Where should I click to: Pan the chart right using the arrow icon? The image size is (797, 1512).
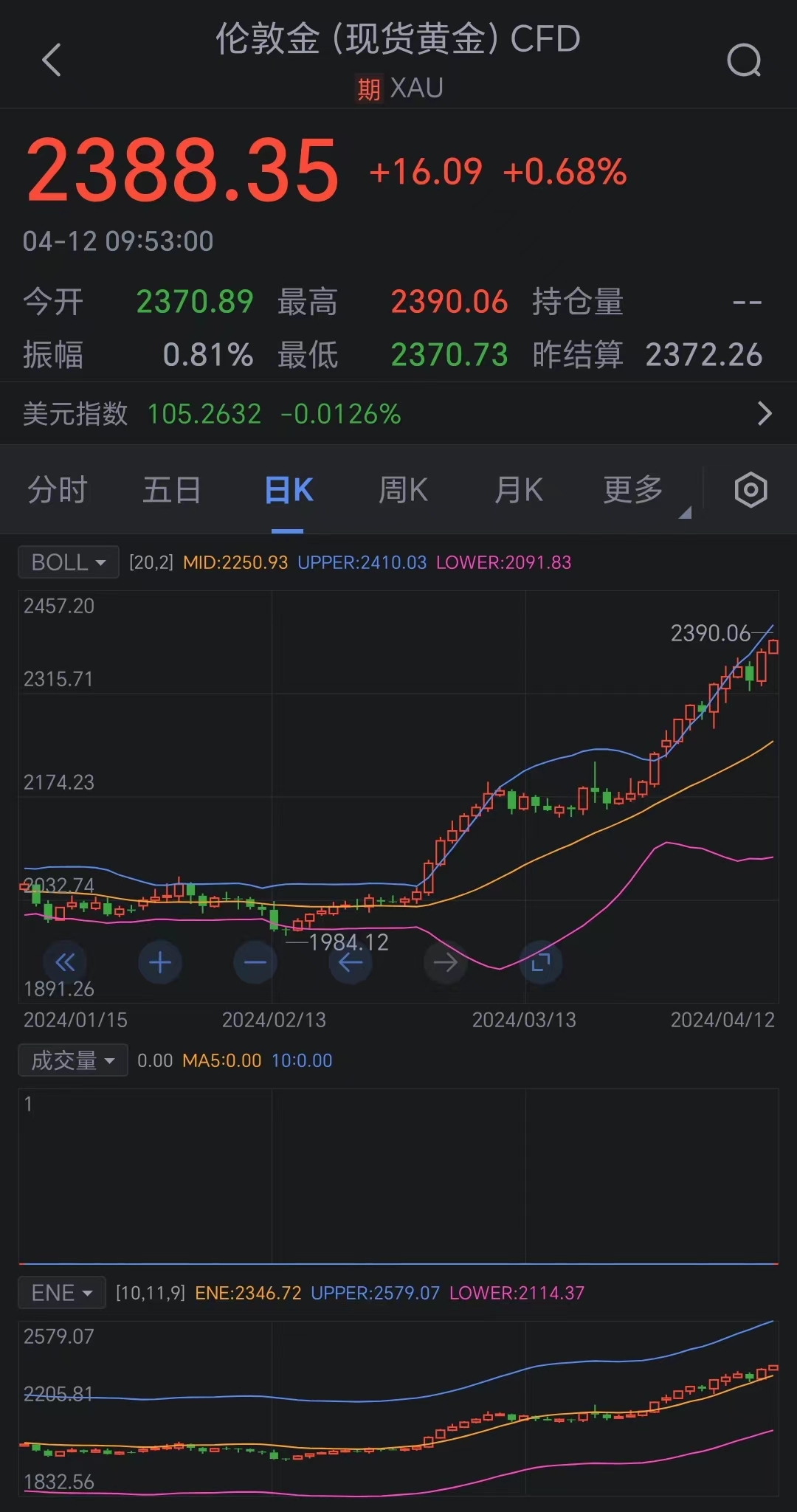click(x=446, y=962)
